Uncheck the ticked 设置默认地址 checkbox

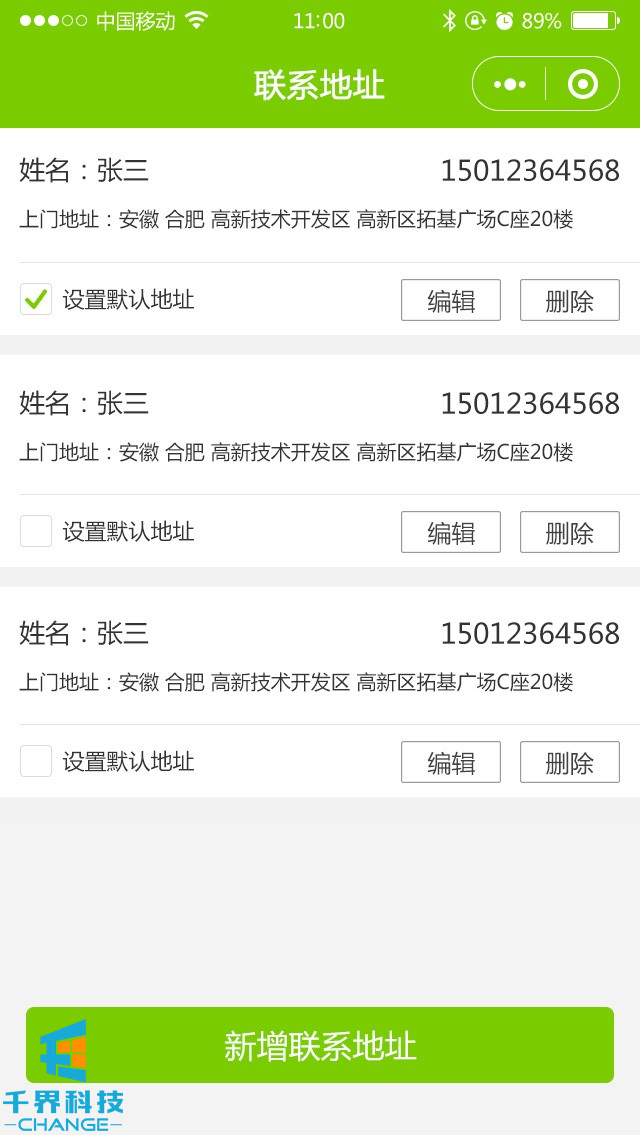pos(36,299)
